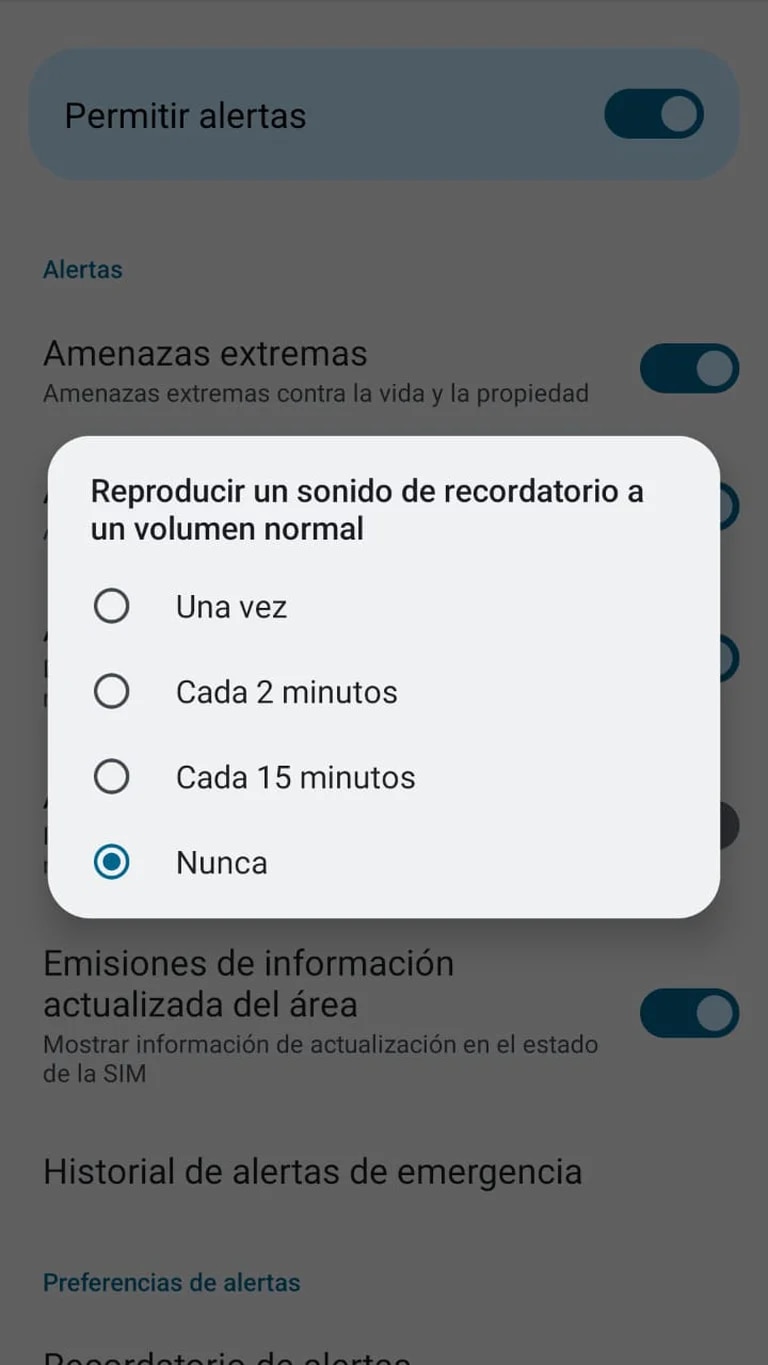This screenshot has height=1365, width=768.
Task: Disable the "Permitir alertas" toggle
Action: [654, 114]
